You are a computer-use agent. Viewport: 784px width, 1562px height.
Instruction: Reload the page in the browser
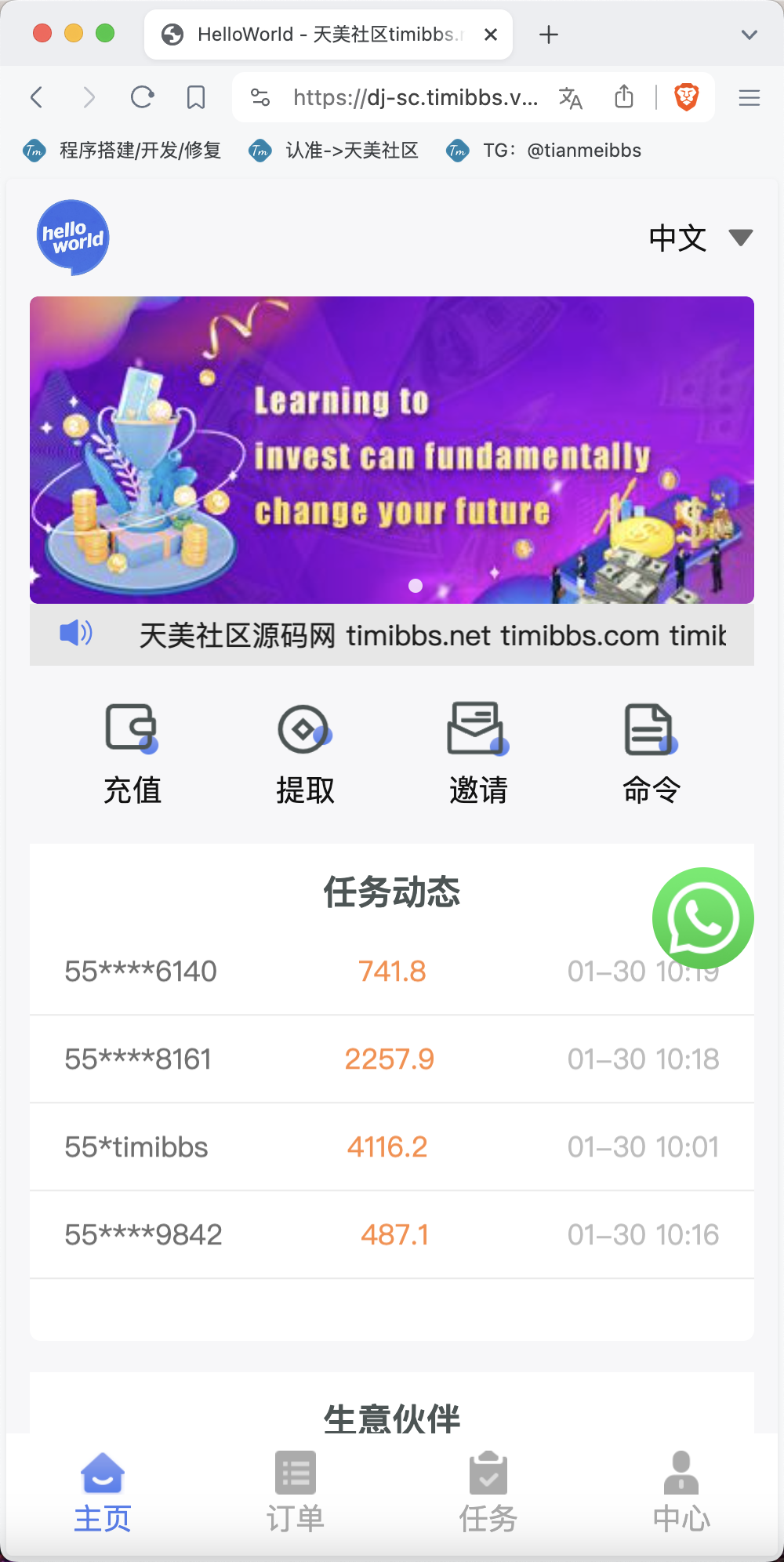[142, 97]
